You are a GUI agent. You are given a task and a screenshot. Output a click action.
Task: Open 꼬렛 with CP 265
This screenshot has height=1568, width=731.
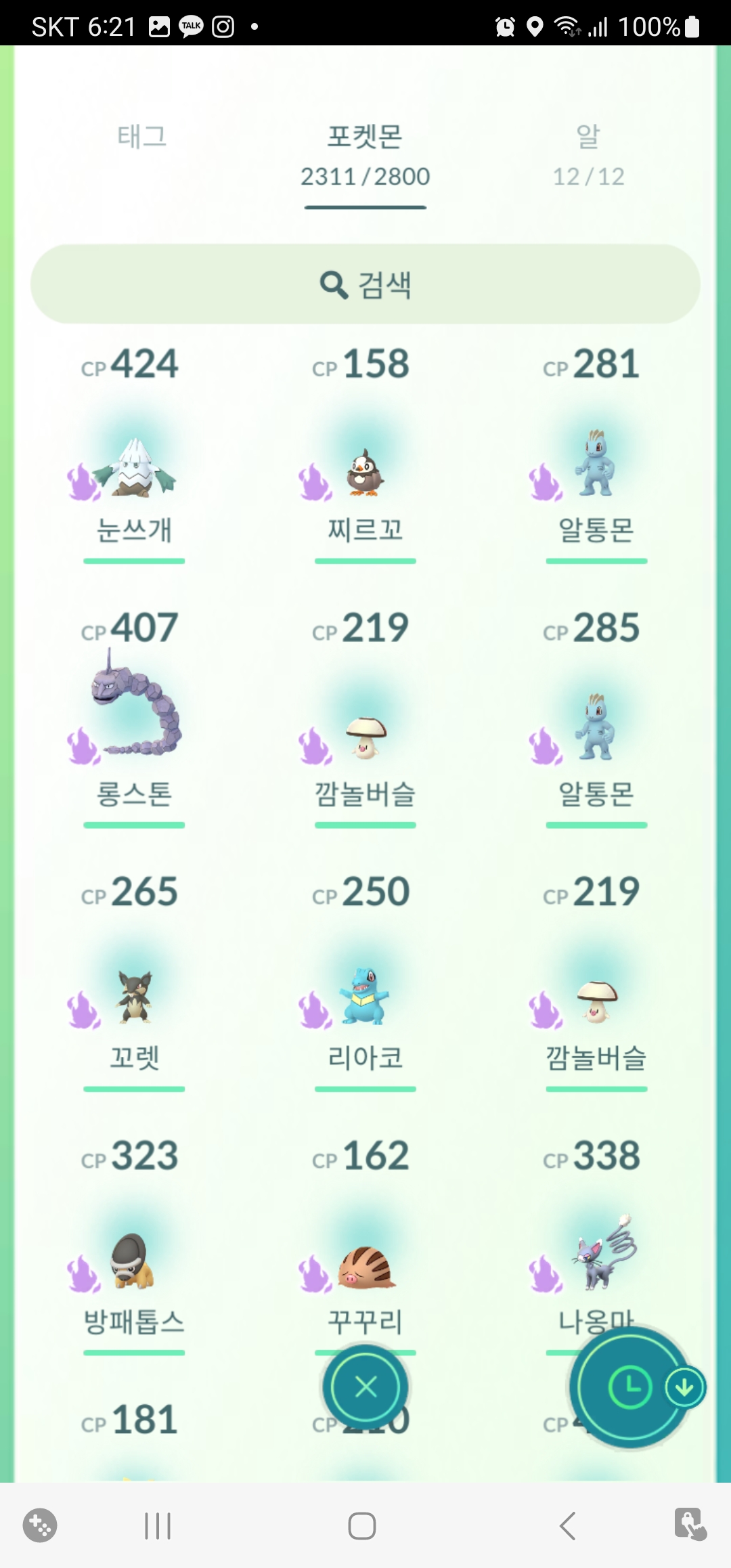coord(134,997)
